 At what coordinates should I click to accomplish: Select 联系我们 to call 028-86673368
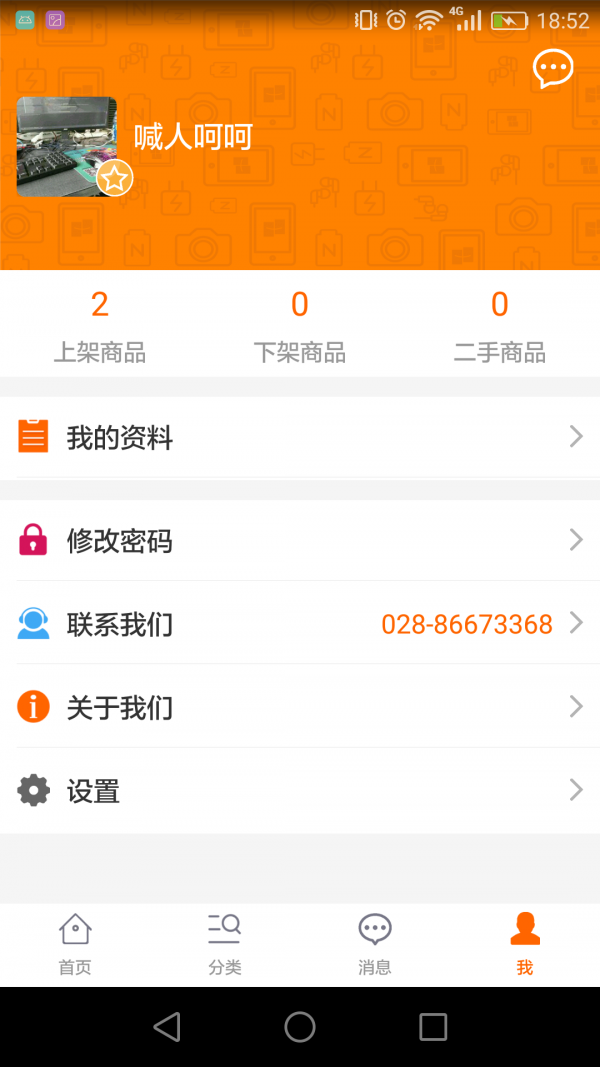300,624
